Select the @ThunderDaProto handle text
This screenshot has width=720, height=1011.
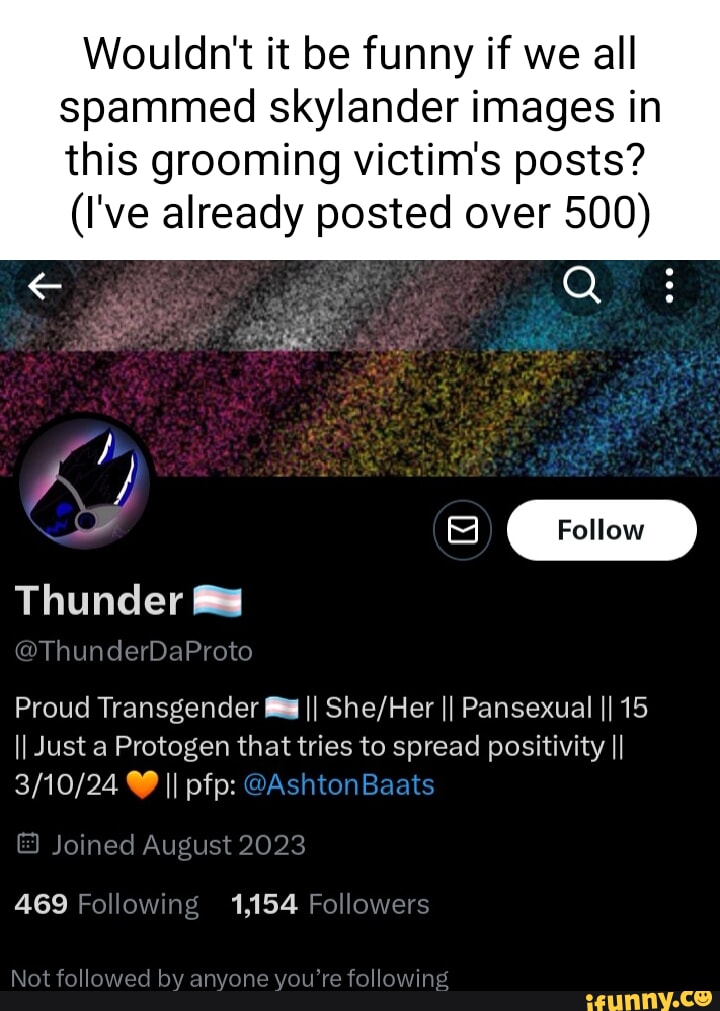132,650
